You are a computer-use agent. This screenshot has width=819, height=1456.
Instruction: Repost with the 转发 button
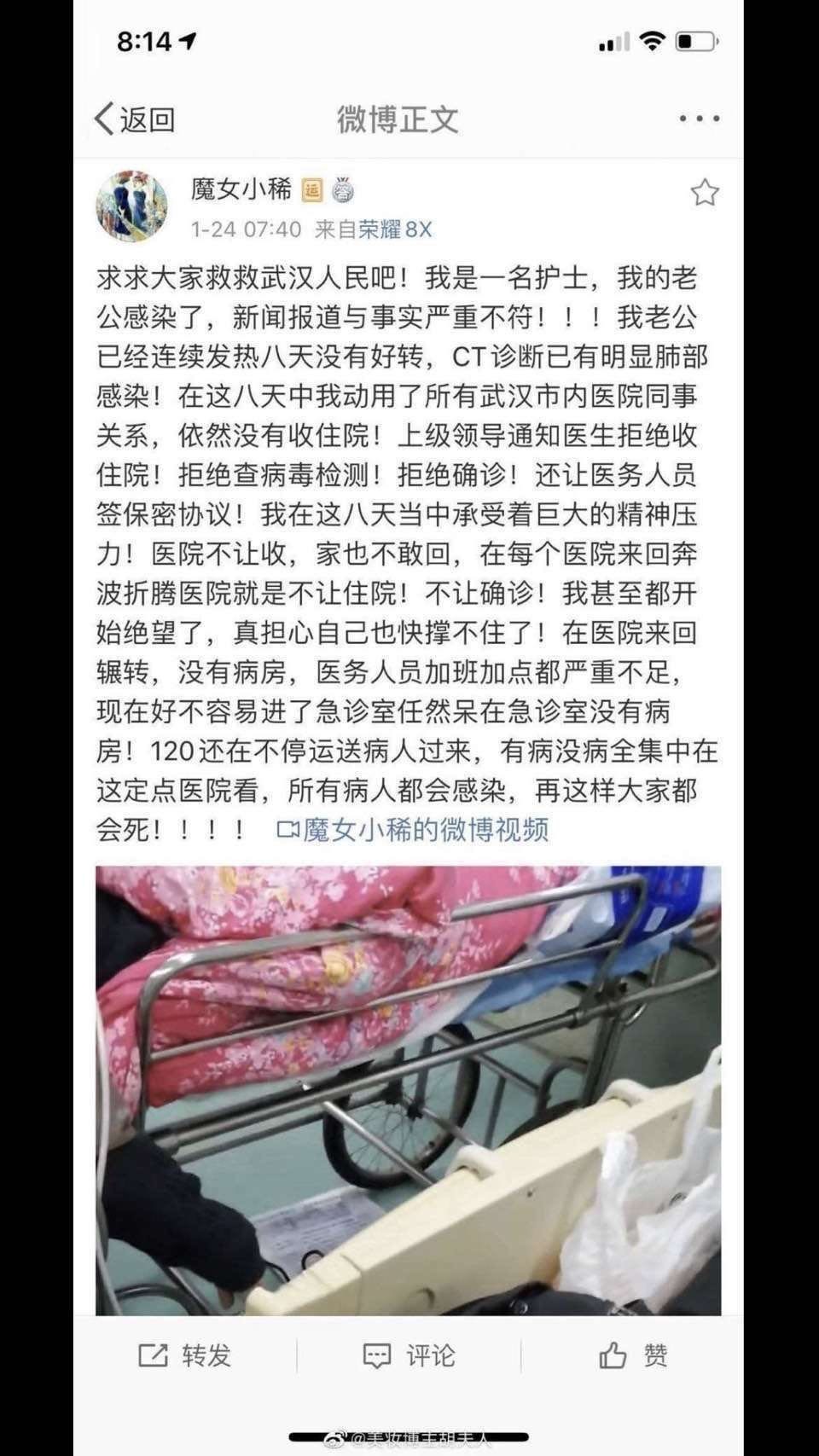click(x=184, y=1355)
